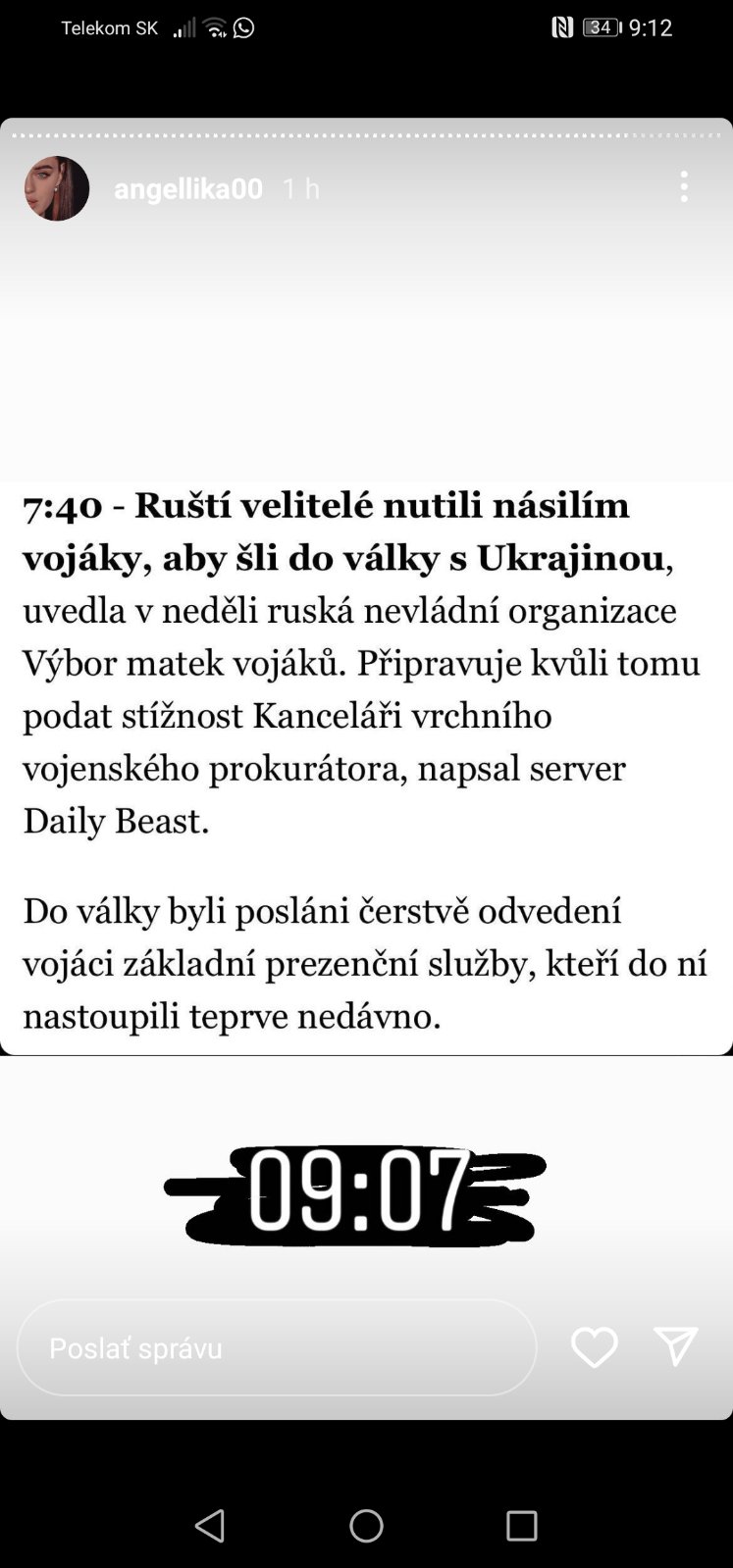The width and height of the screenshot is (733, 1568).
Task: Open the username angellika00
Action: click(188, 188)
